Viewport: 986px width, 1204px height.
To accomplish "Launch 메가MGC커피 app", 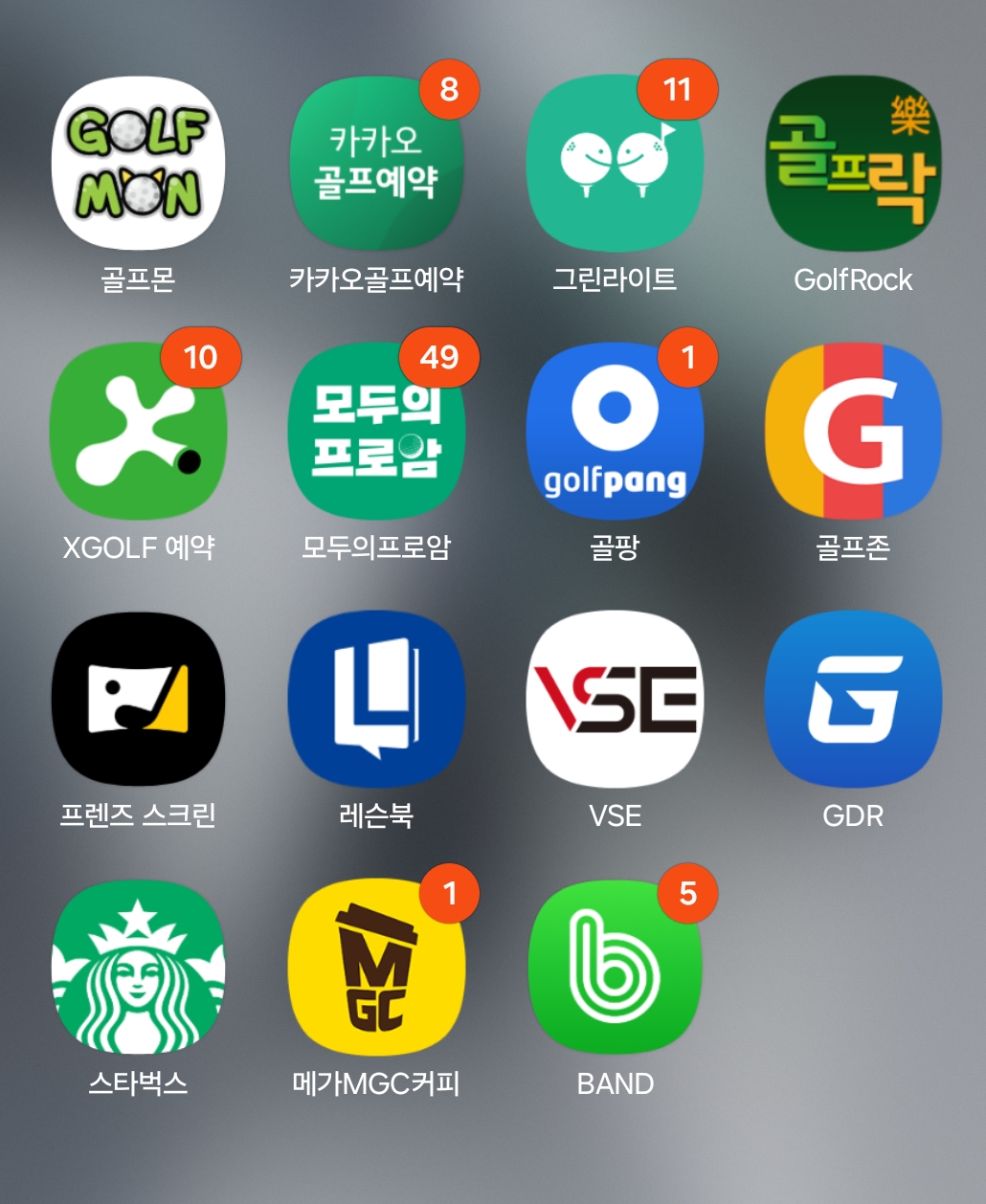I will 375,967.
